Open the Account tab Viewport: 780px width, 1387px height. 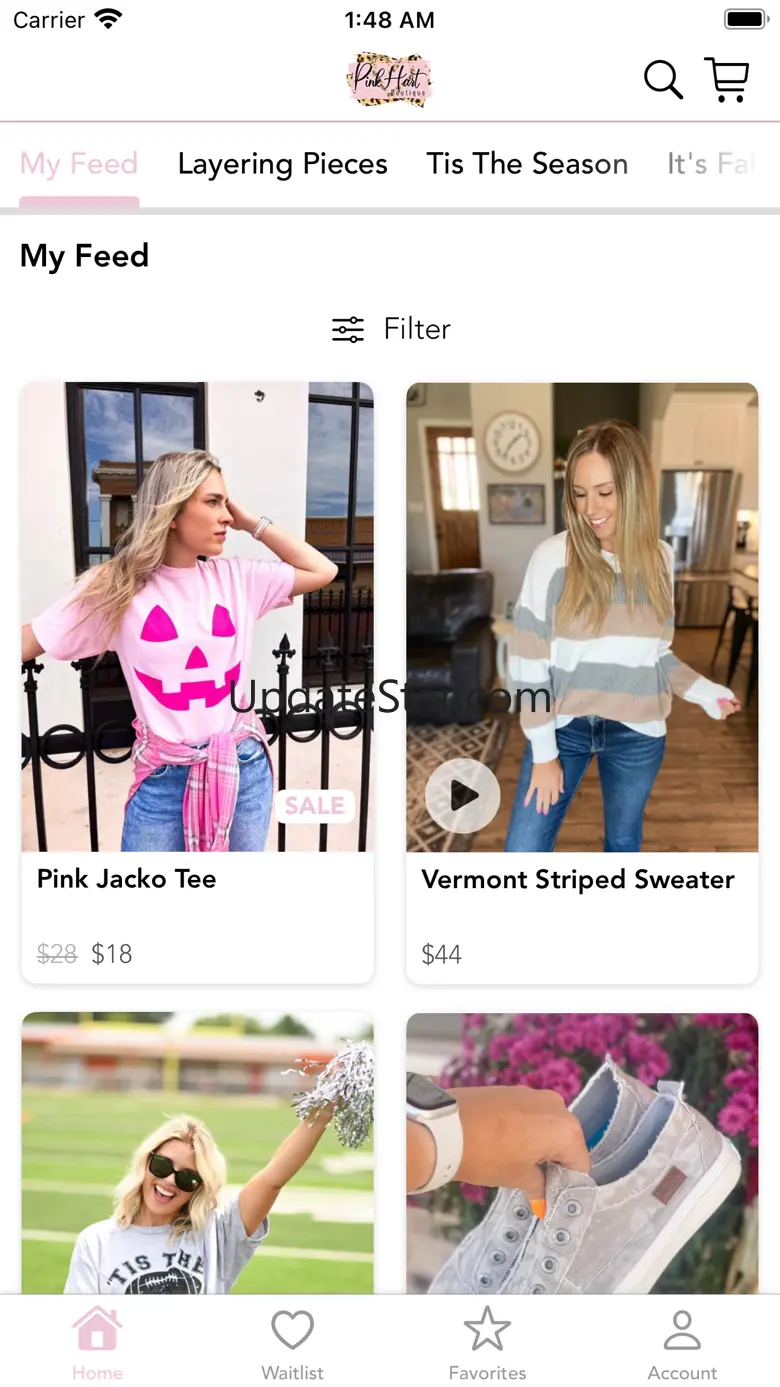pos(682,1344)
